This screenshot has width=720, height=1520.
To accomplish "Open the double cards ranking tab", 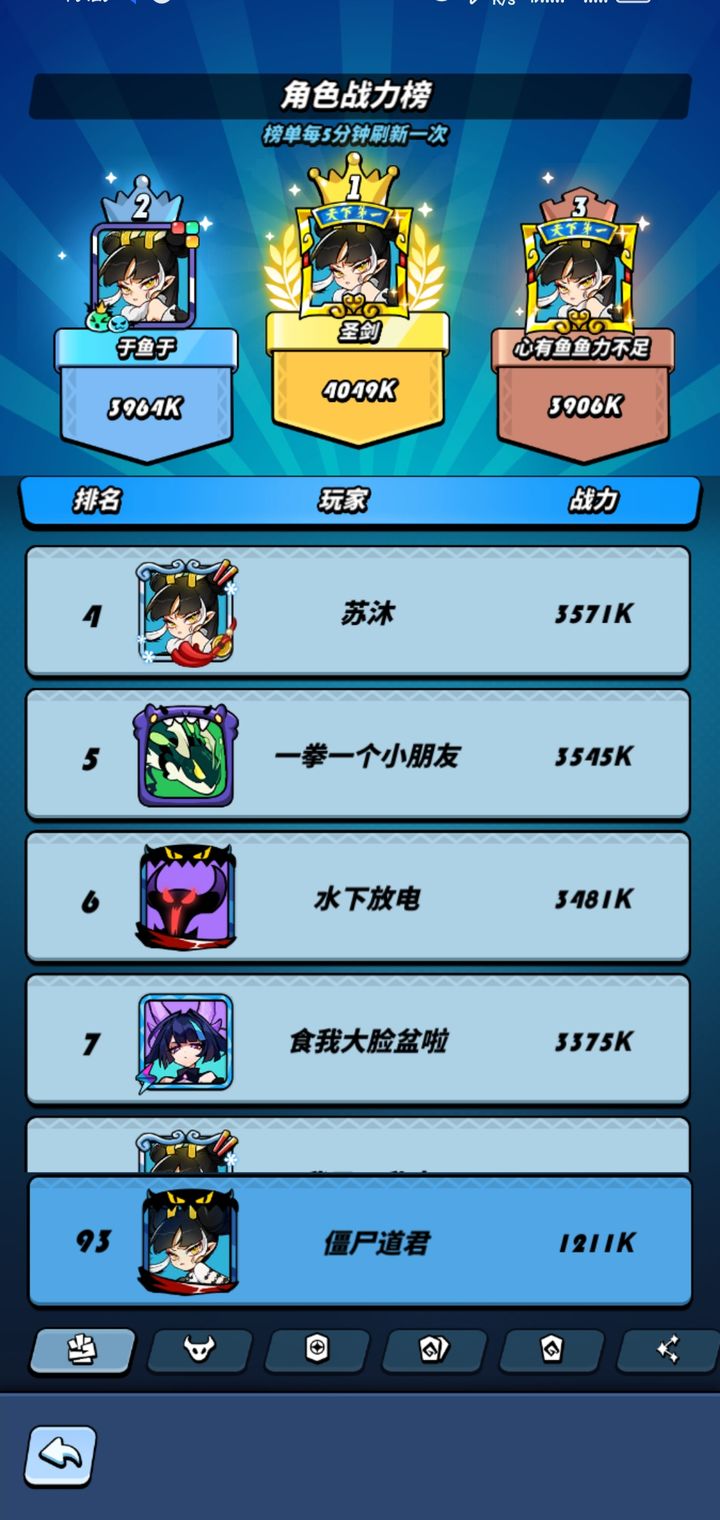I will [434, 1350].
